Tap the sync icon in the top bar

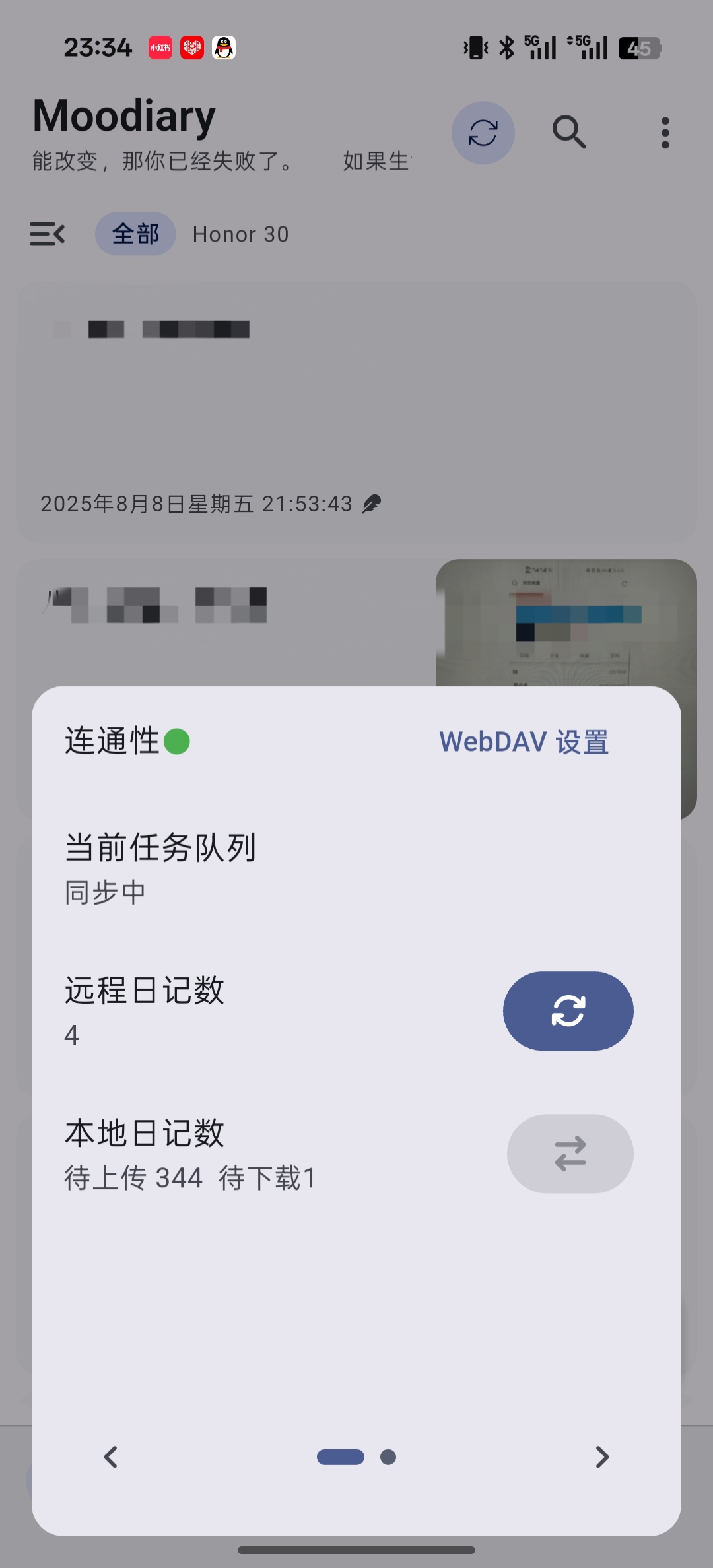point(483,133)
